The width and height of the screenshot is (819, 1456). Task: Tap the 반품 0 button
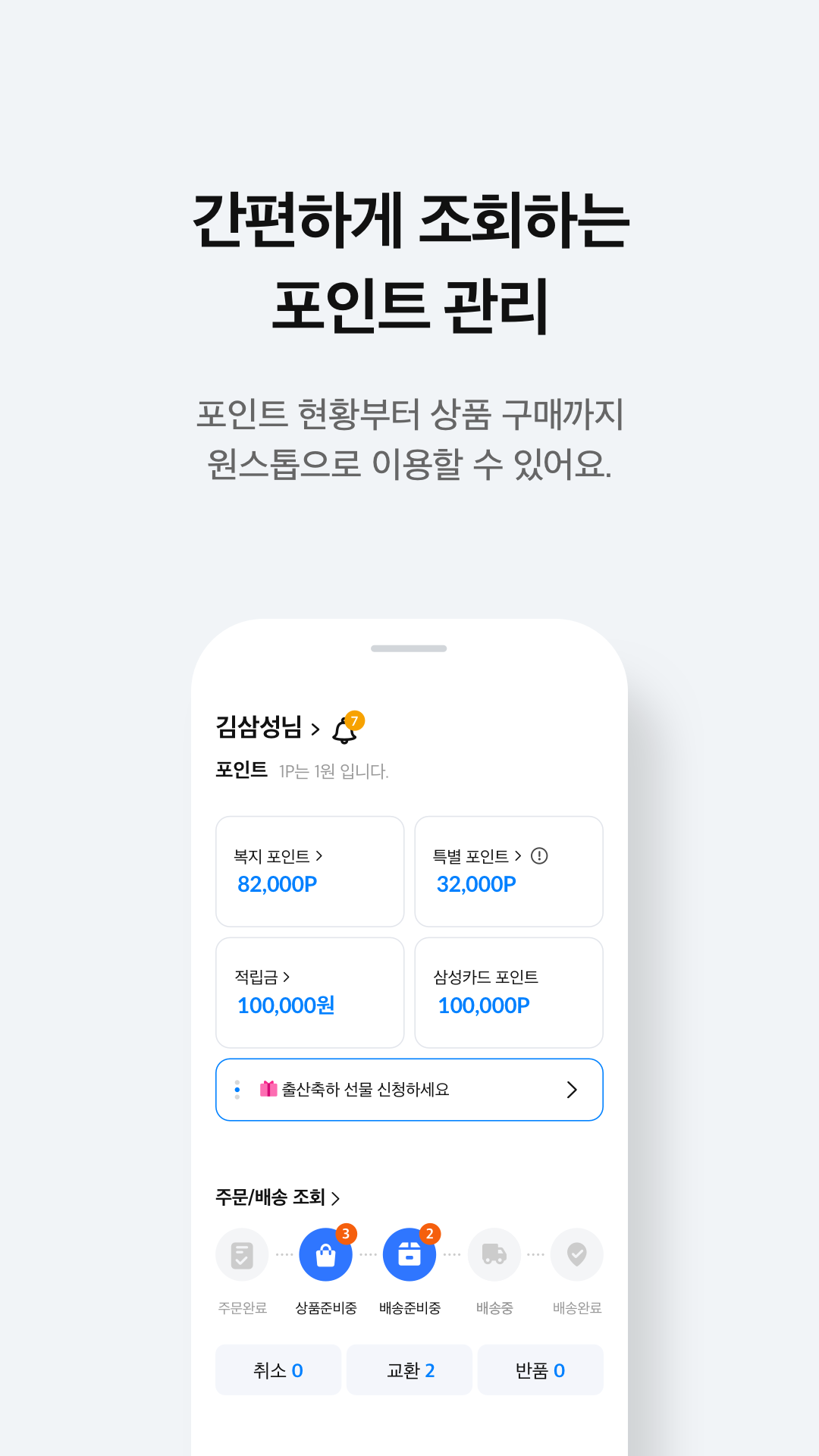tap(540, 1370)
